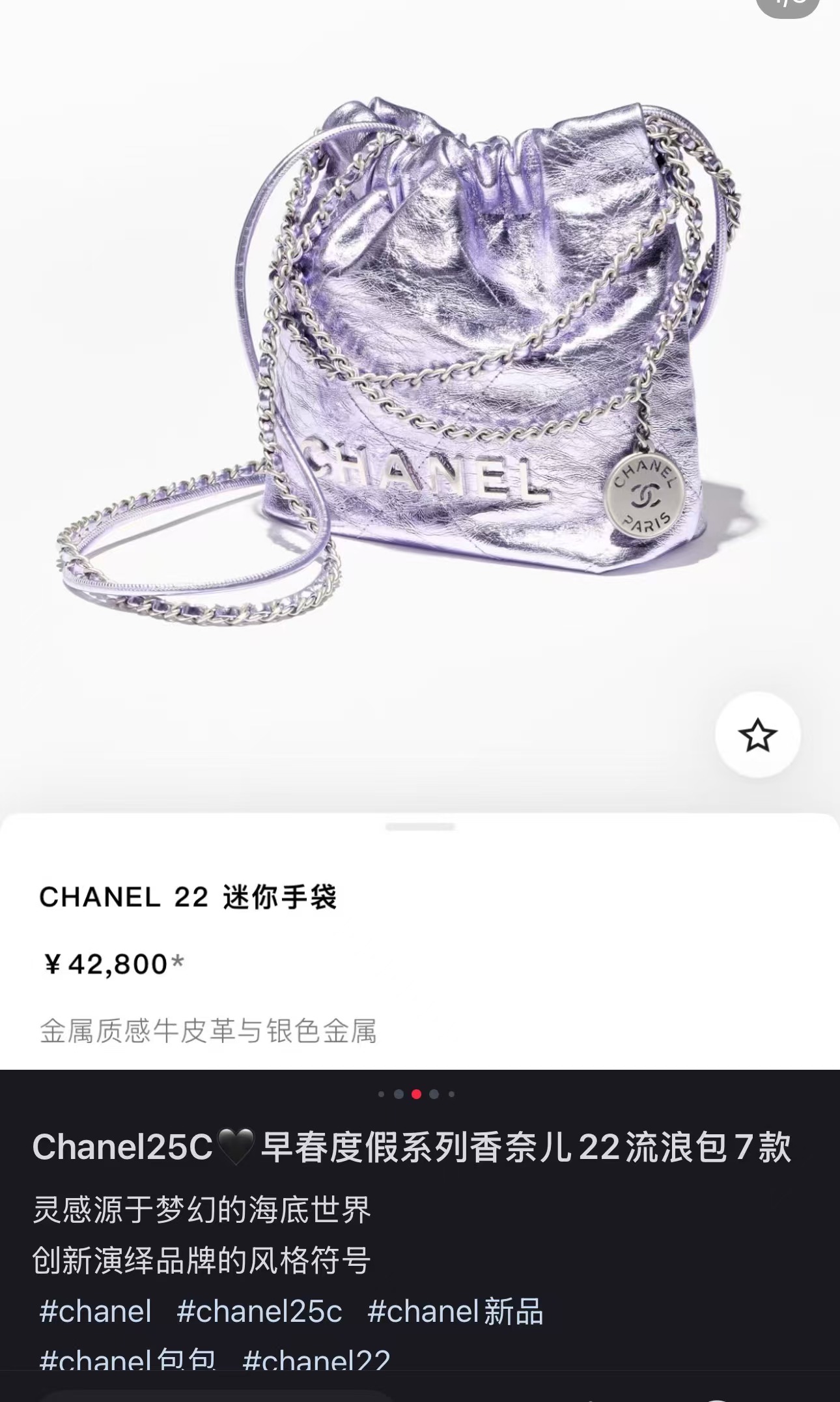Screen dimensions: 840x1402
Task: Open the #chanel25c hashtag link
Action: coord(259,1311)
